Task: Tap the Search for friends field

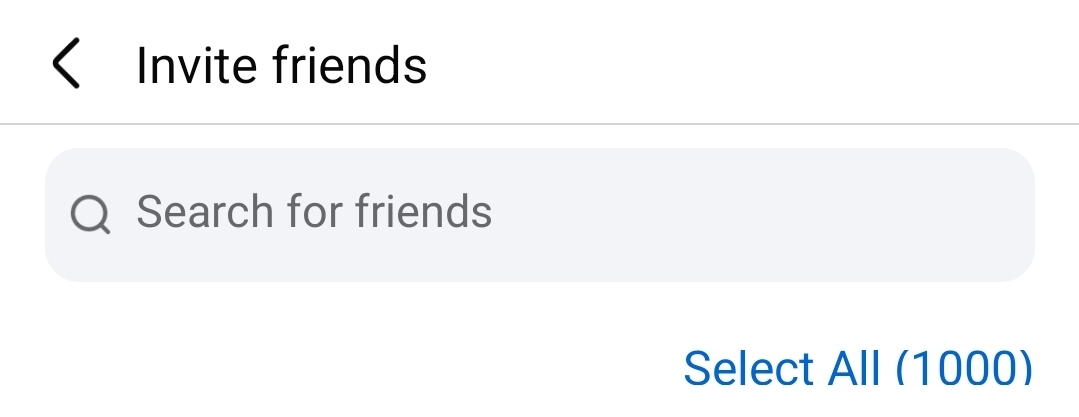Action: (540, 213)
